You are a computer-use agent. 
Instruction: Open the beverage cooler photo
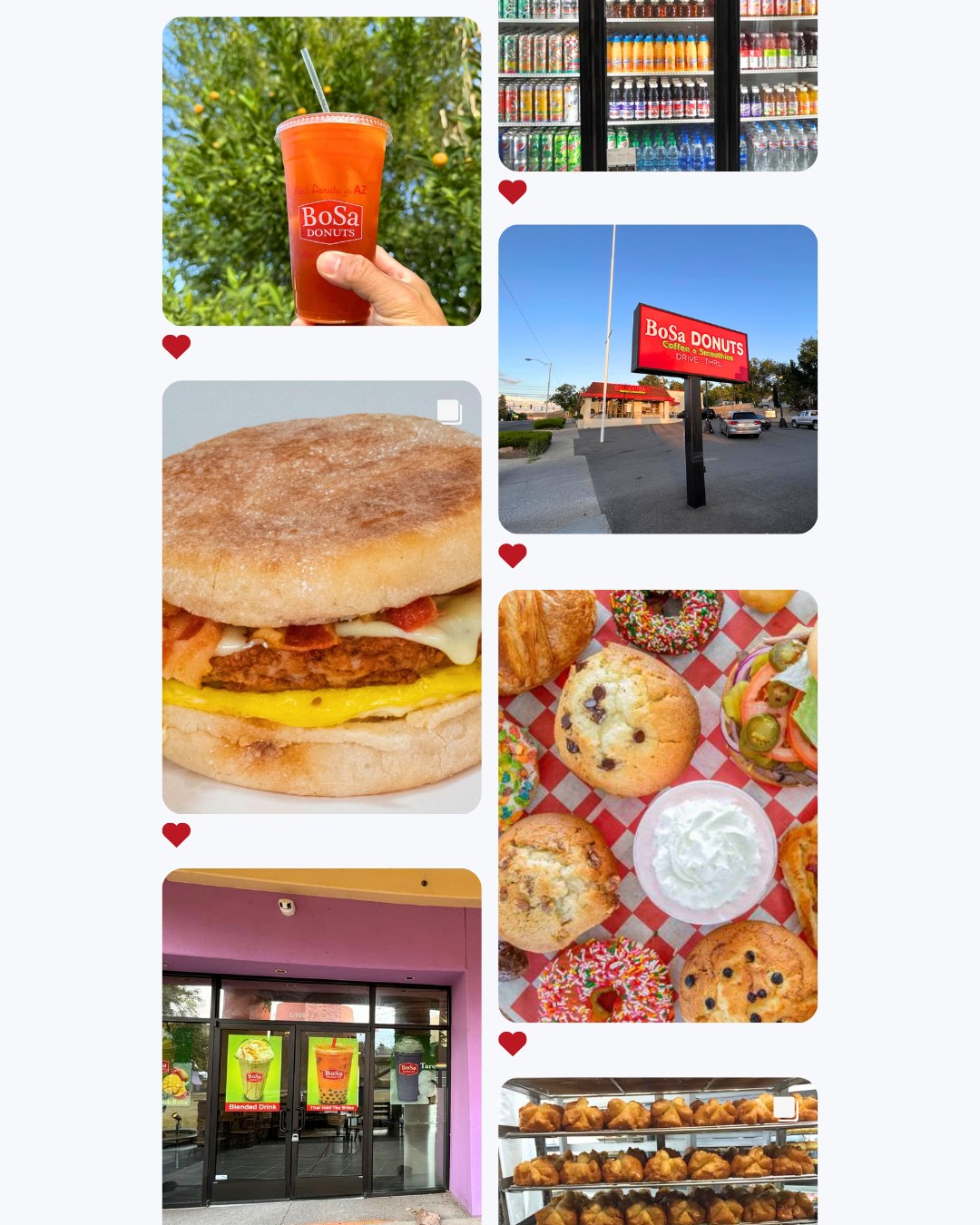click(657, 86)
